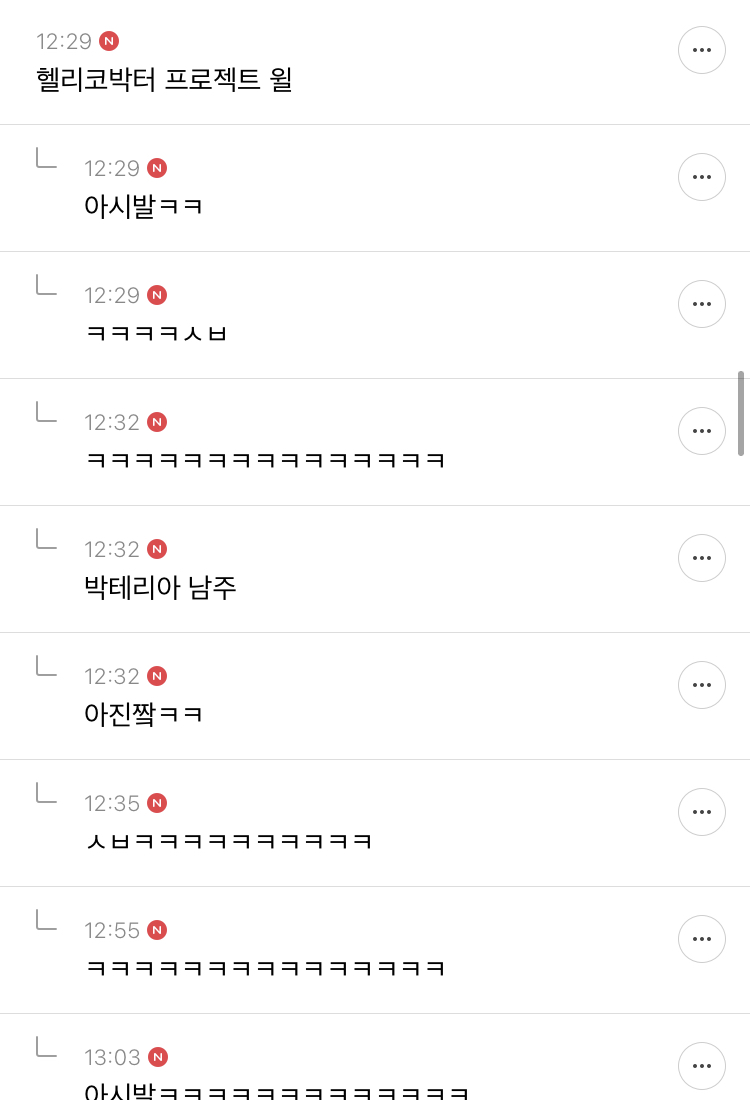Tap the three-dot button beside reply 'ㅋㅋㅋㅋㅅㅂ'

702,304
